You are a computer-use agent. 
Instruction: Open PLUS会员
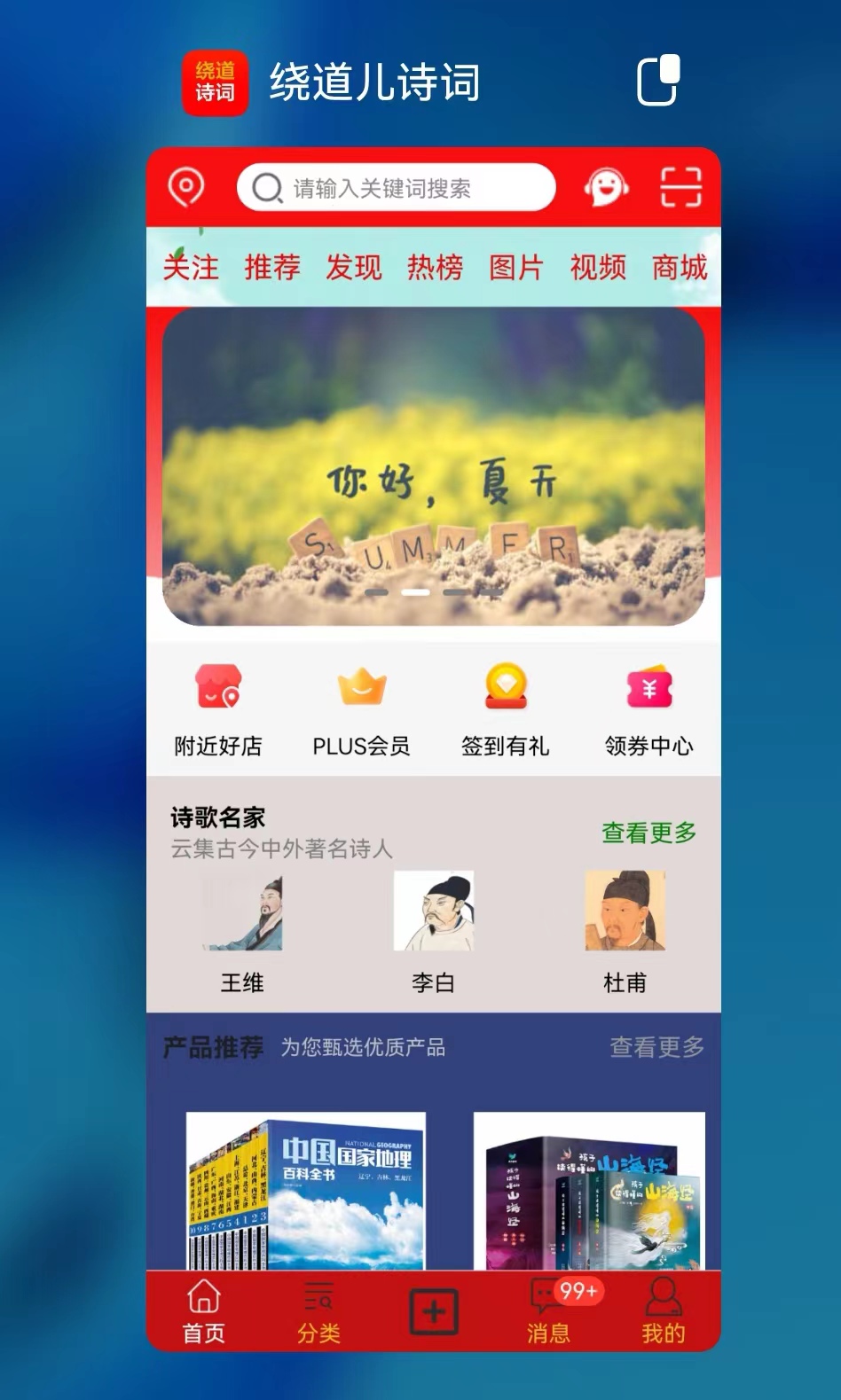coord(362,711)
